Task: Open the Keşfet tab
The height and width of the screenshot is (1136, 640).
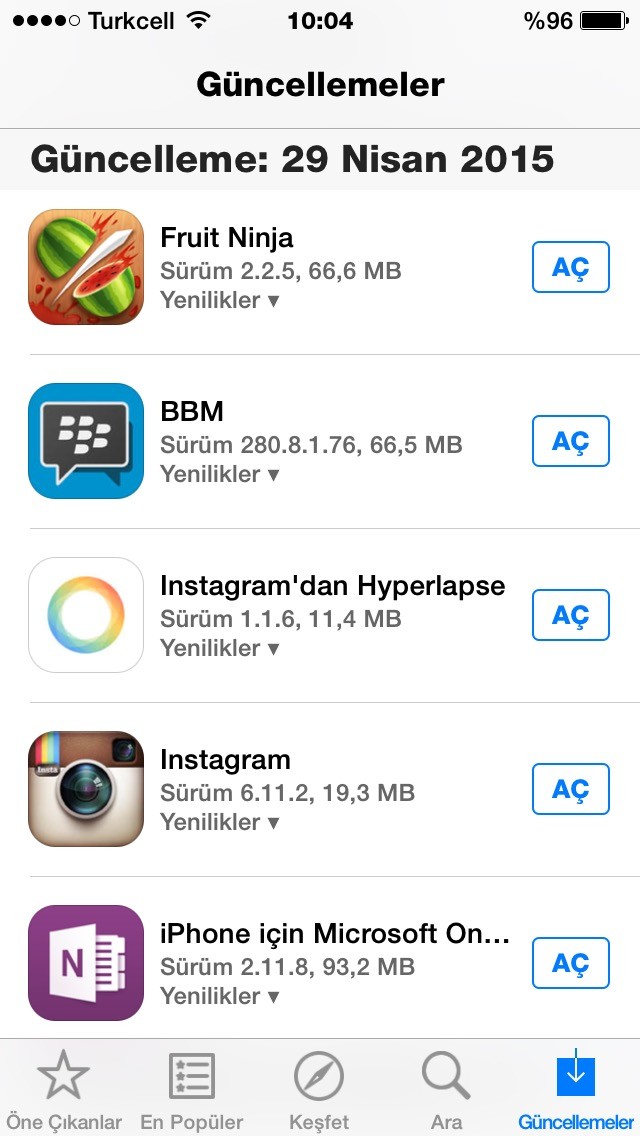Action: [319, 1090]
